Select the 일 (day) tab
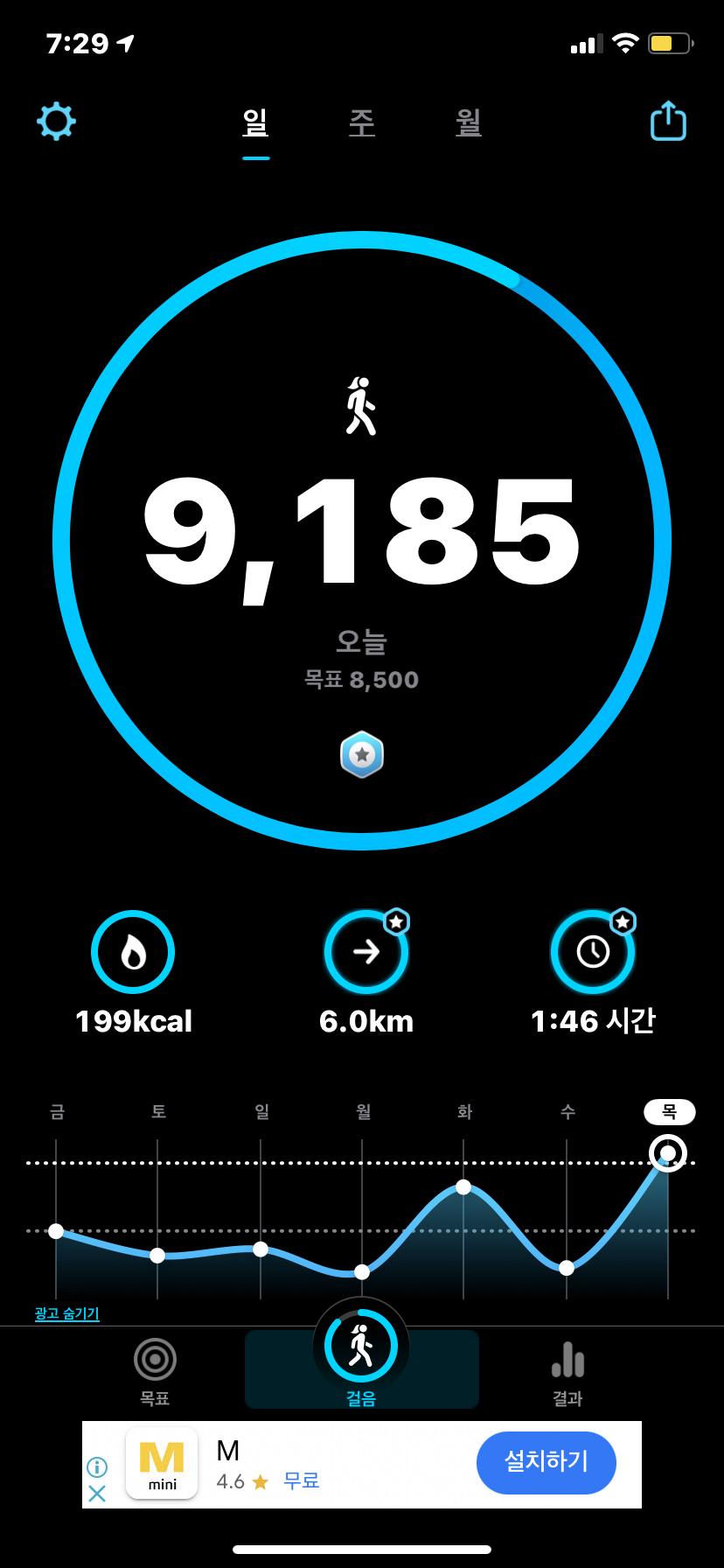Screen dimensions: 724x1568 255,122
